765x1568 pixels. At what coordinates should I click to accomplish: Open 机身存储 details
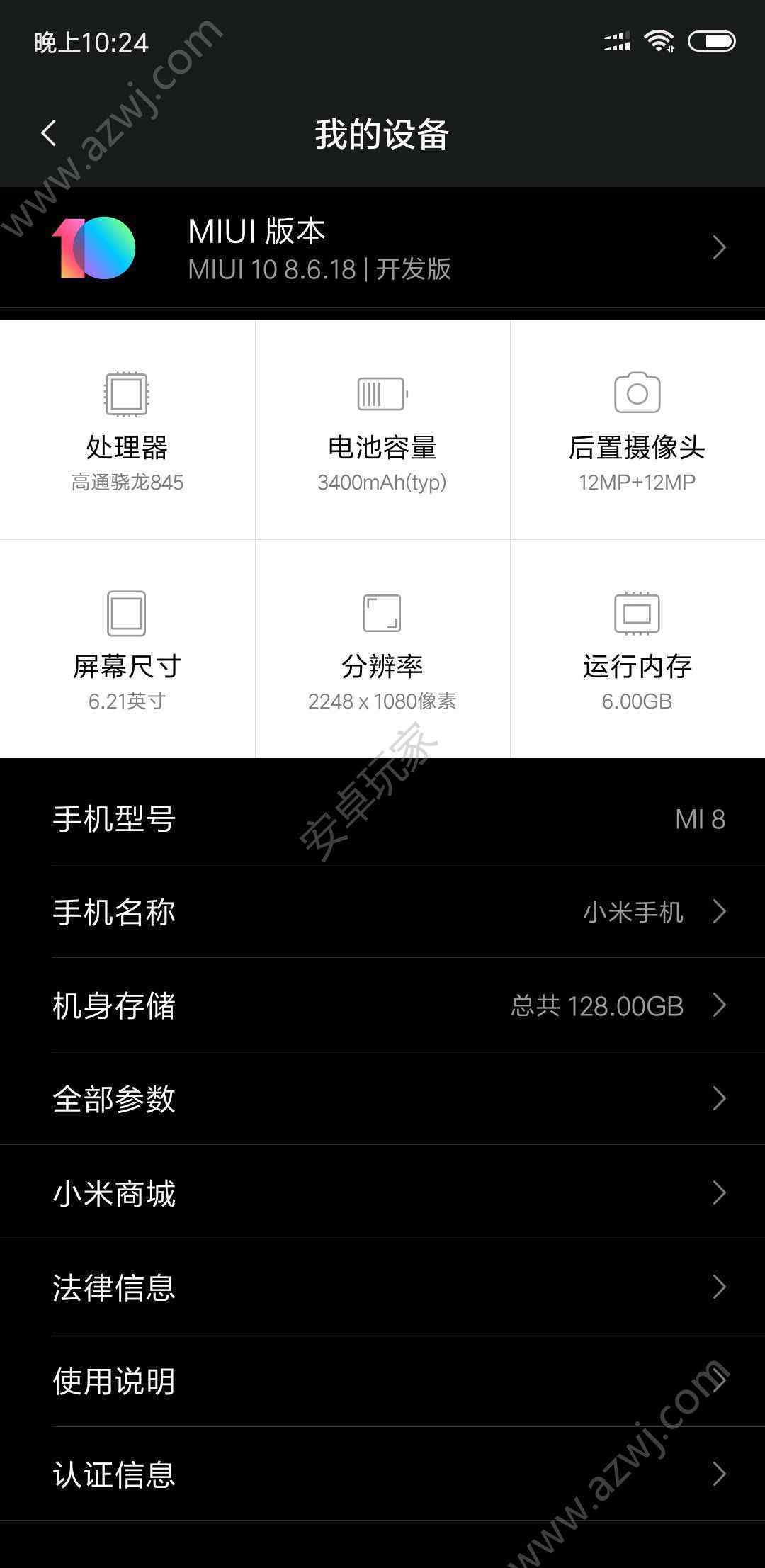coord(382,1005)
